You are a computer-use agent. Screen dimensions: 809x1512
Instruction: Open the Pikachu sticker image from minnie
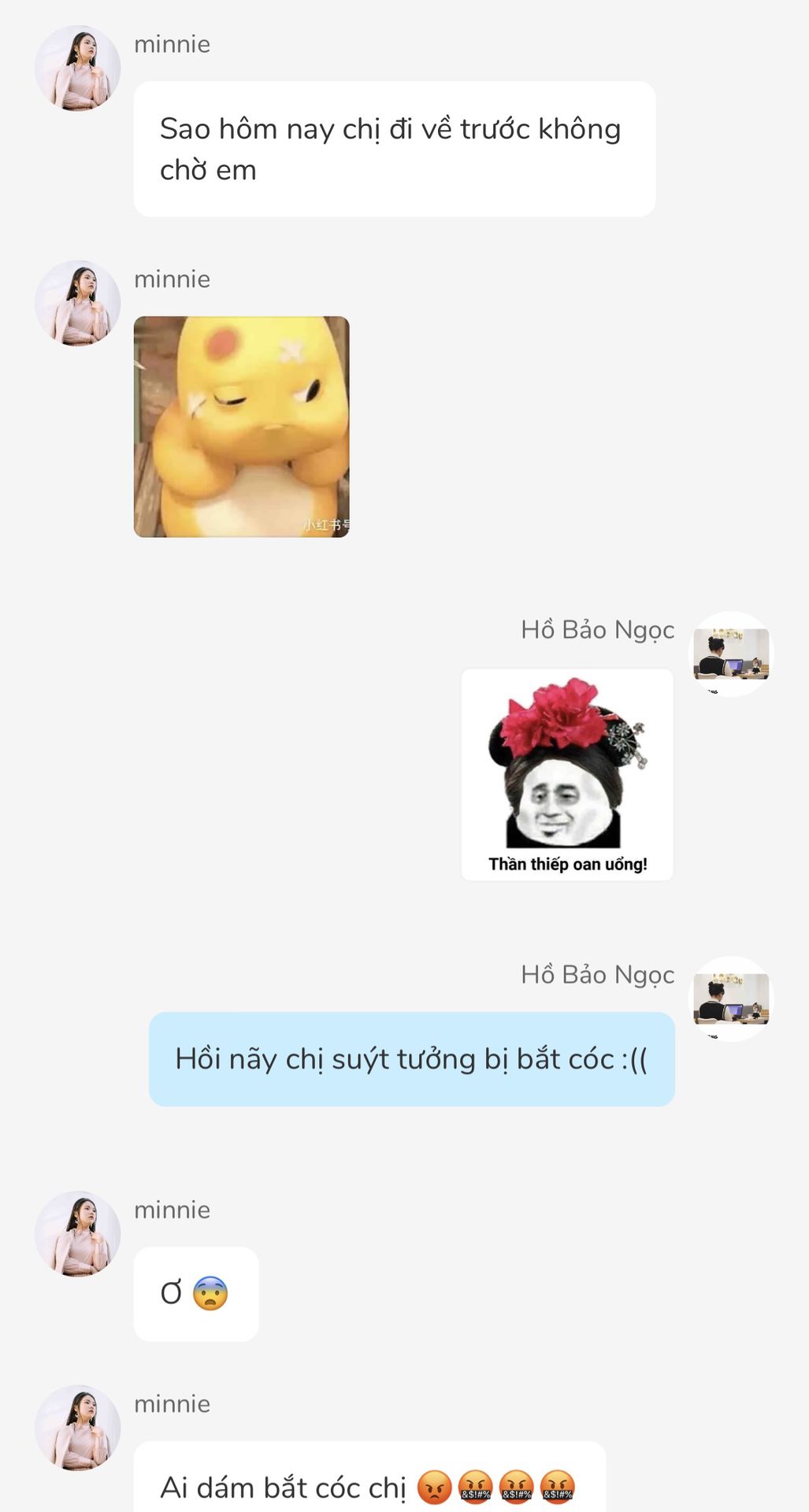(x=241, y=427)
